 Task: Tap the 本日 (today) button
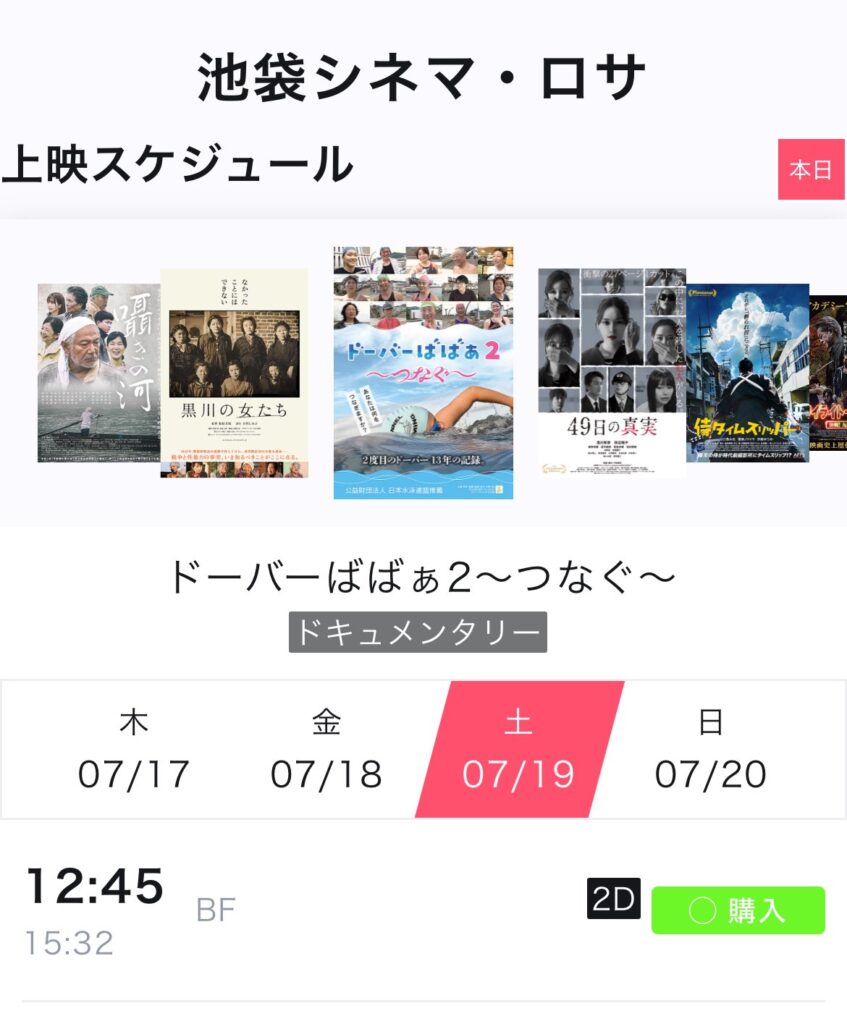811,170
